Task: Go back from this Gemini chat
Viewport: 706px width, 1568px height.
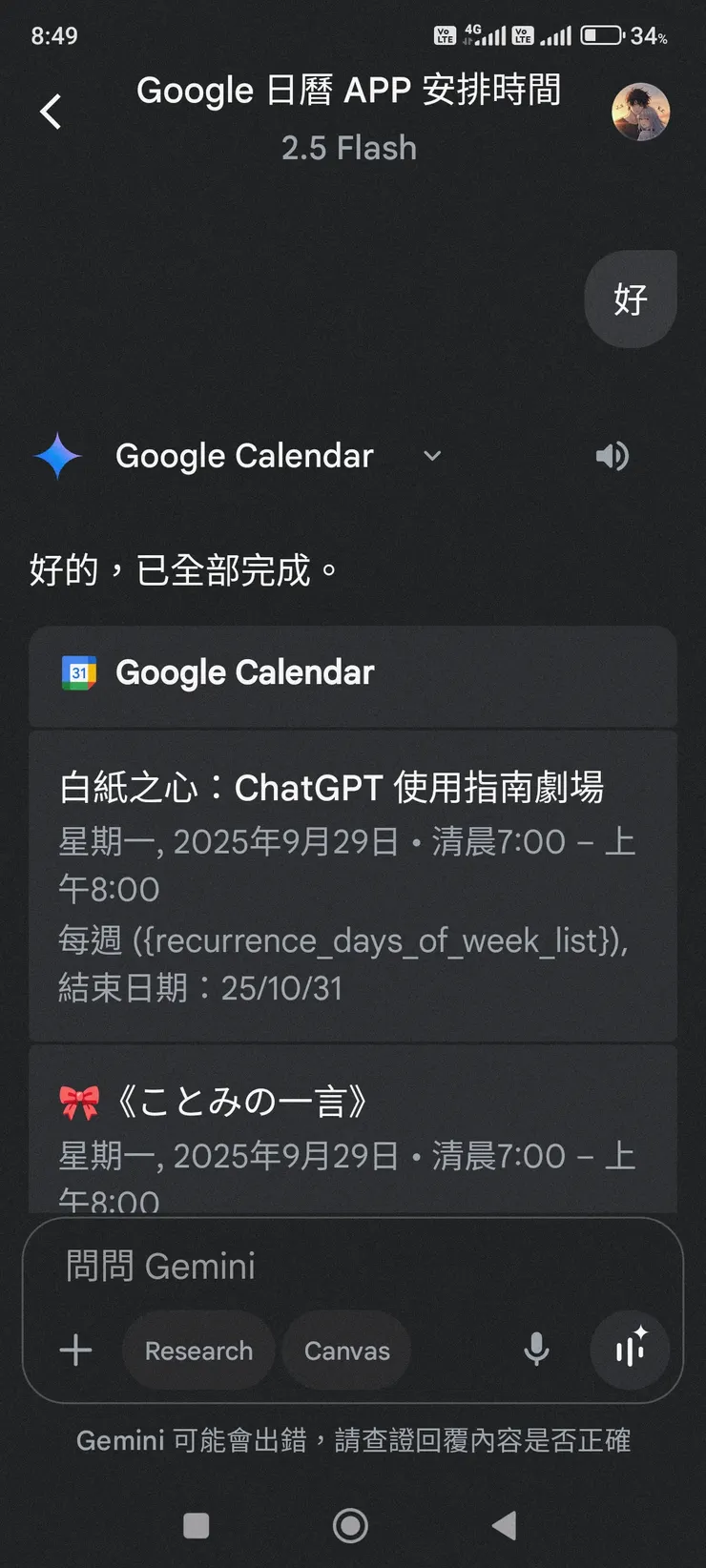Action: pyautogui.click(x=52, y=112)
